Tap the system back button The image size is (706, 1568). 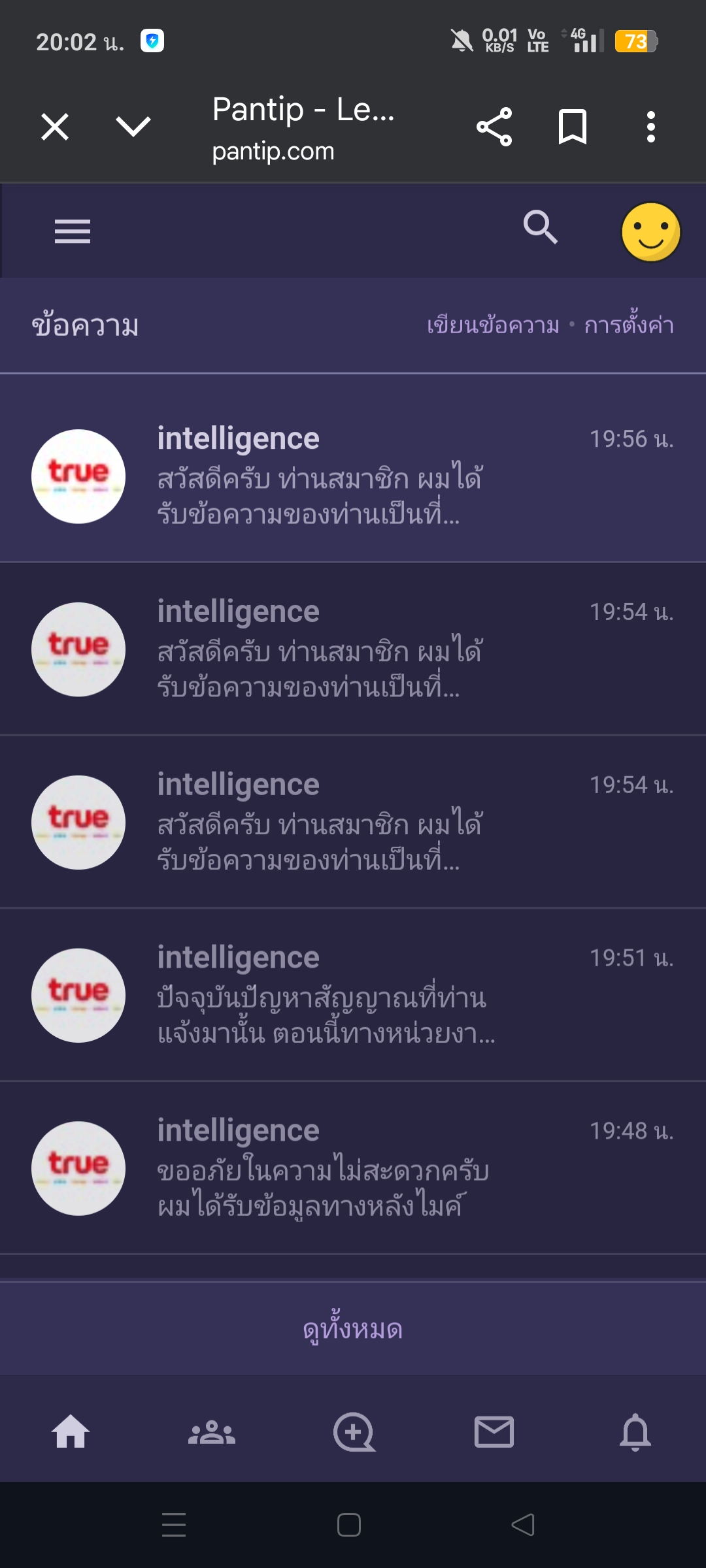[x=523, y=1525]
